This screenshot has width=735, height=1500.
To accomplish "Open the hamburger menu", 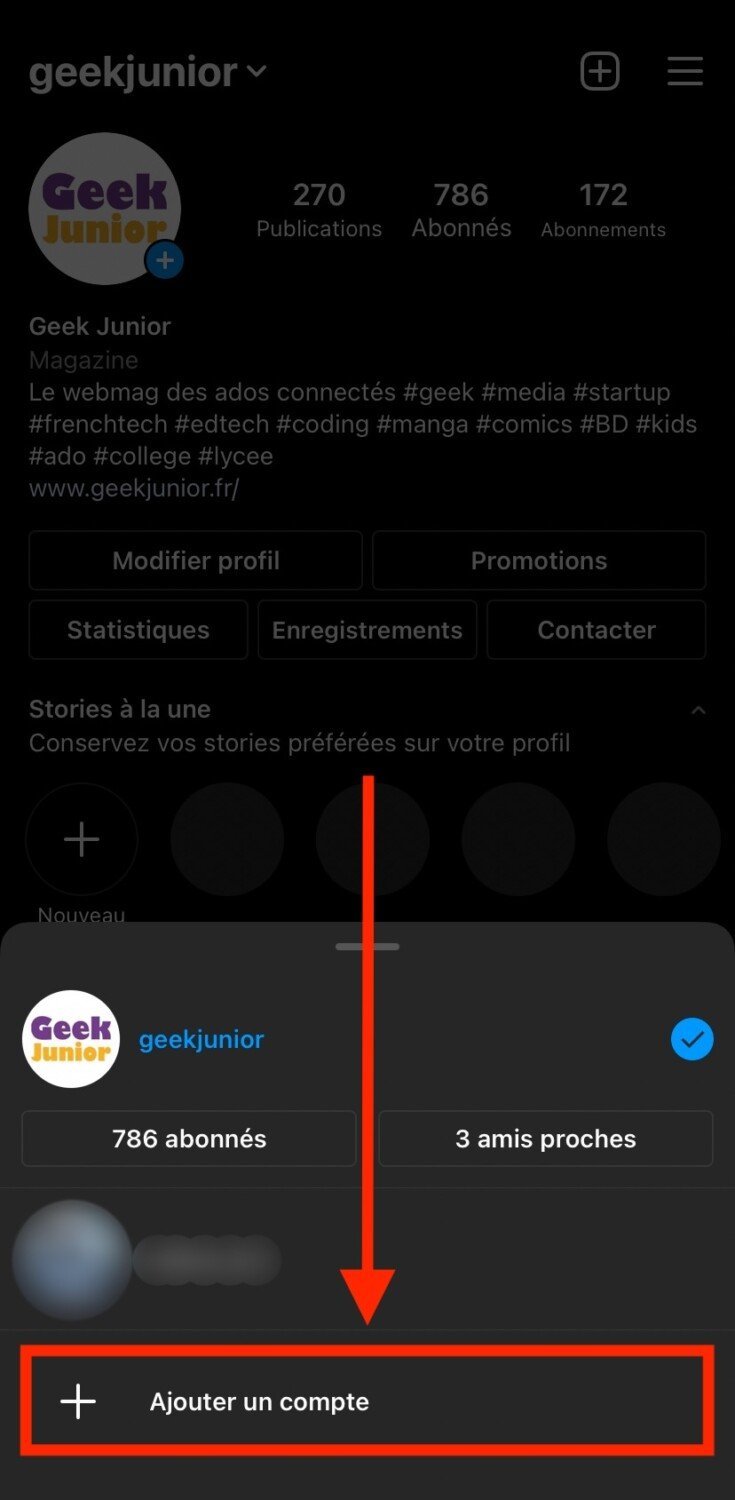I will pyautogui.click(x=685, y=72).
